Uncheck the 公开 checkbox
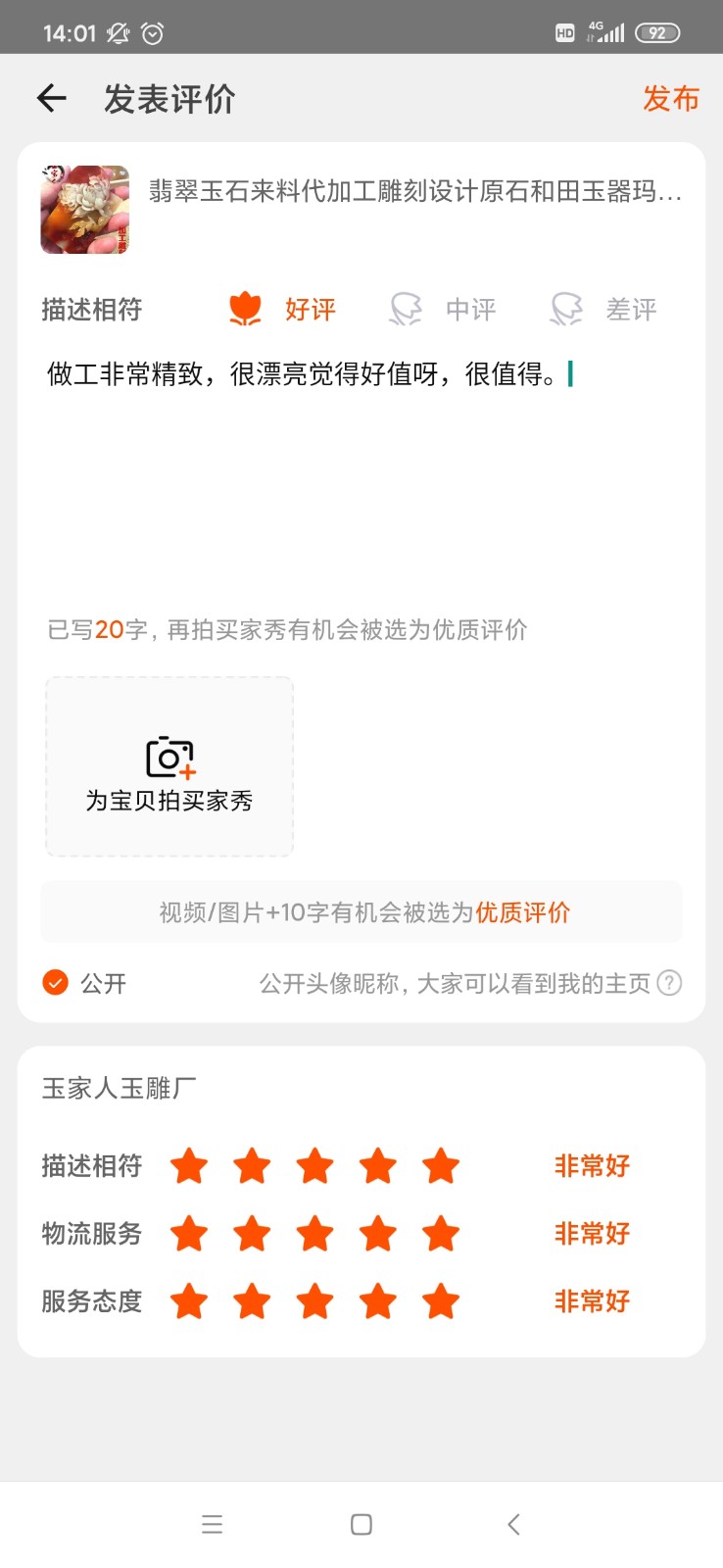The height and width of the screenshot is (1568, 723). coord(56,982)
